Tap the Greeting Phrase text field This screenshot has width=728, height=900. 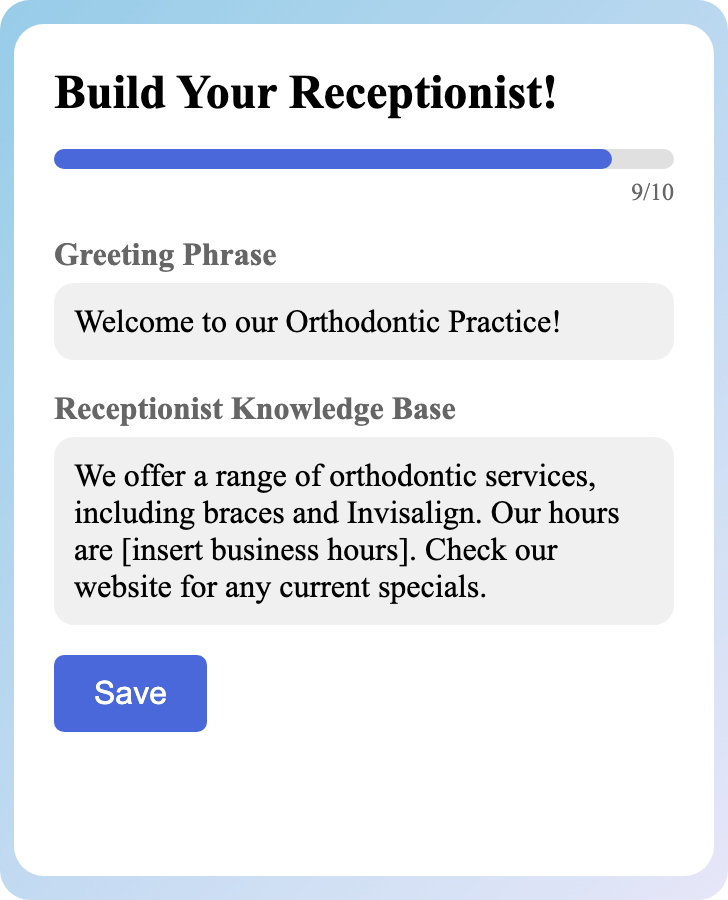pos(363,321)
